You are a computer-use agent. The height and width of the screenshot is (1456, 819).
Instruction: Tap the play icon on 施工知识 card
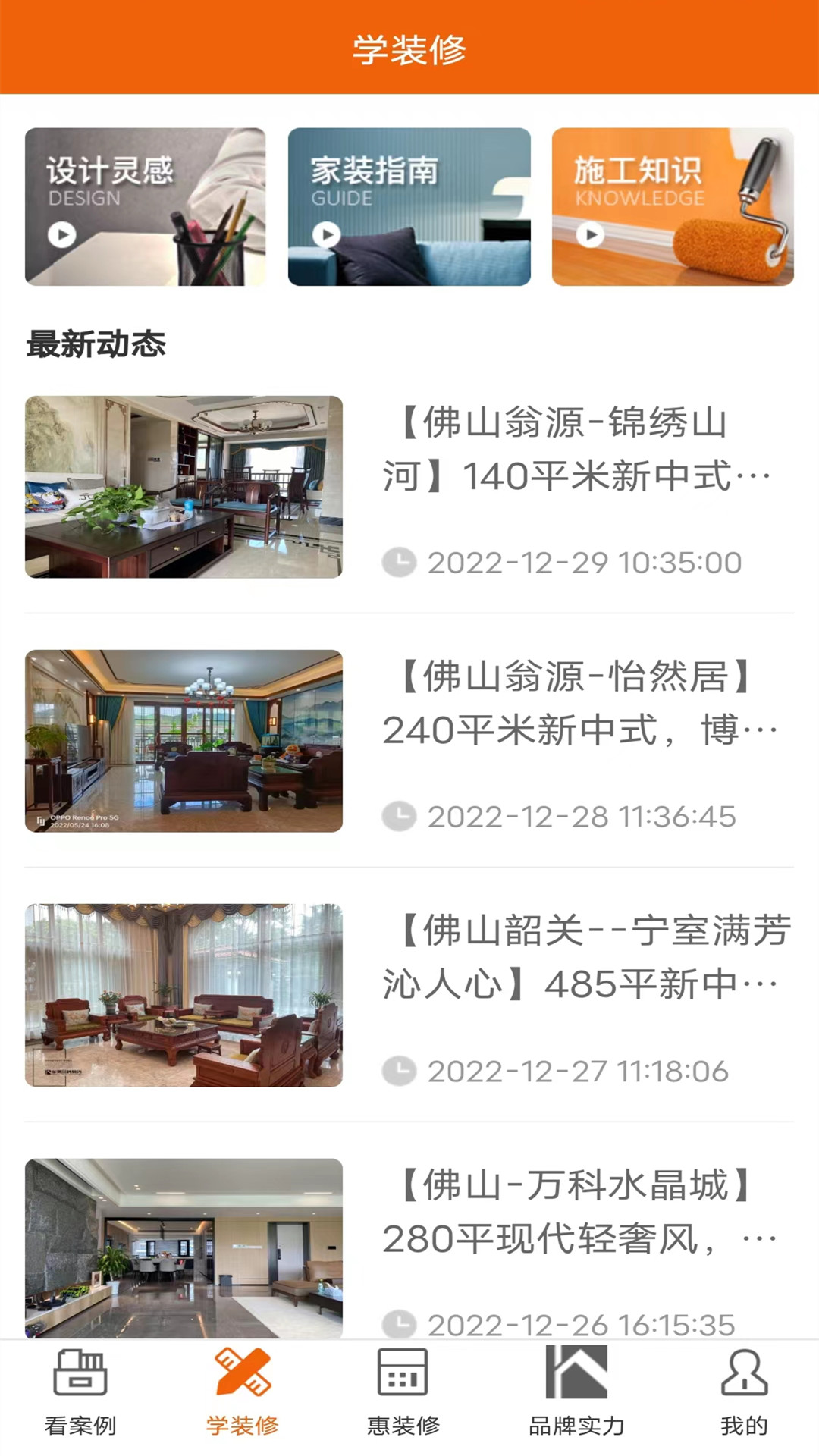[591, 234]
